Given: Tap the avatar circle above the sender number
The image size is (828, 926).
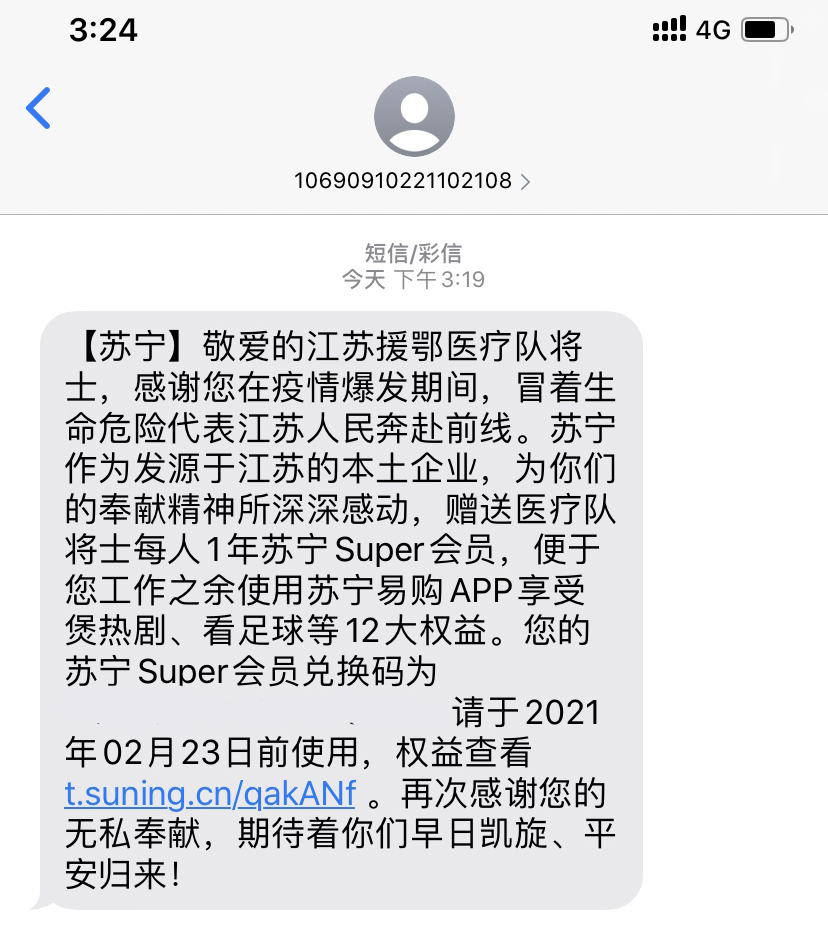Looking at the screenshot, I should [413, 115].
